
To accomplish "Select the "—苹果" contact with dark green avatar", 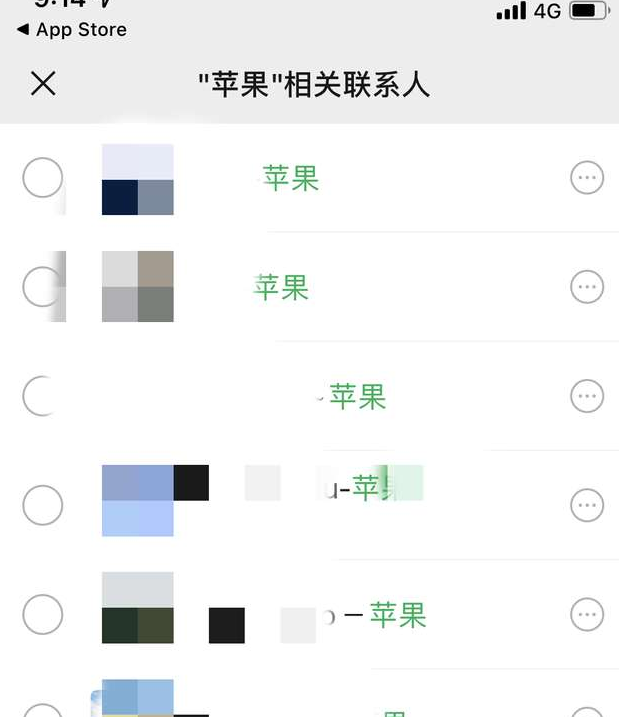I will pos(42,614).
